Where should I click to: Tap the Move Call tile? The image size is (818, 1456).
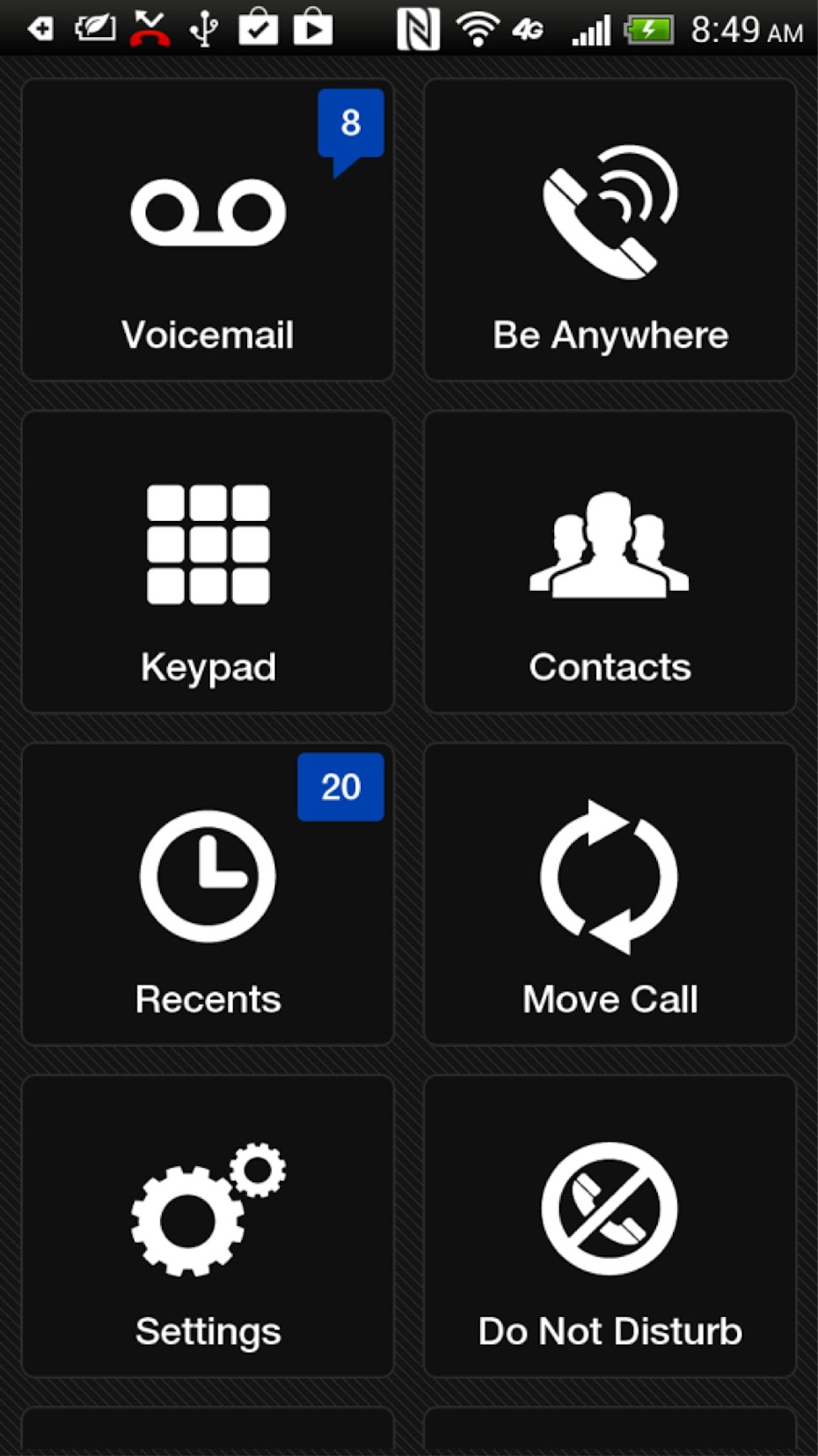click(610, 895)
